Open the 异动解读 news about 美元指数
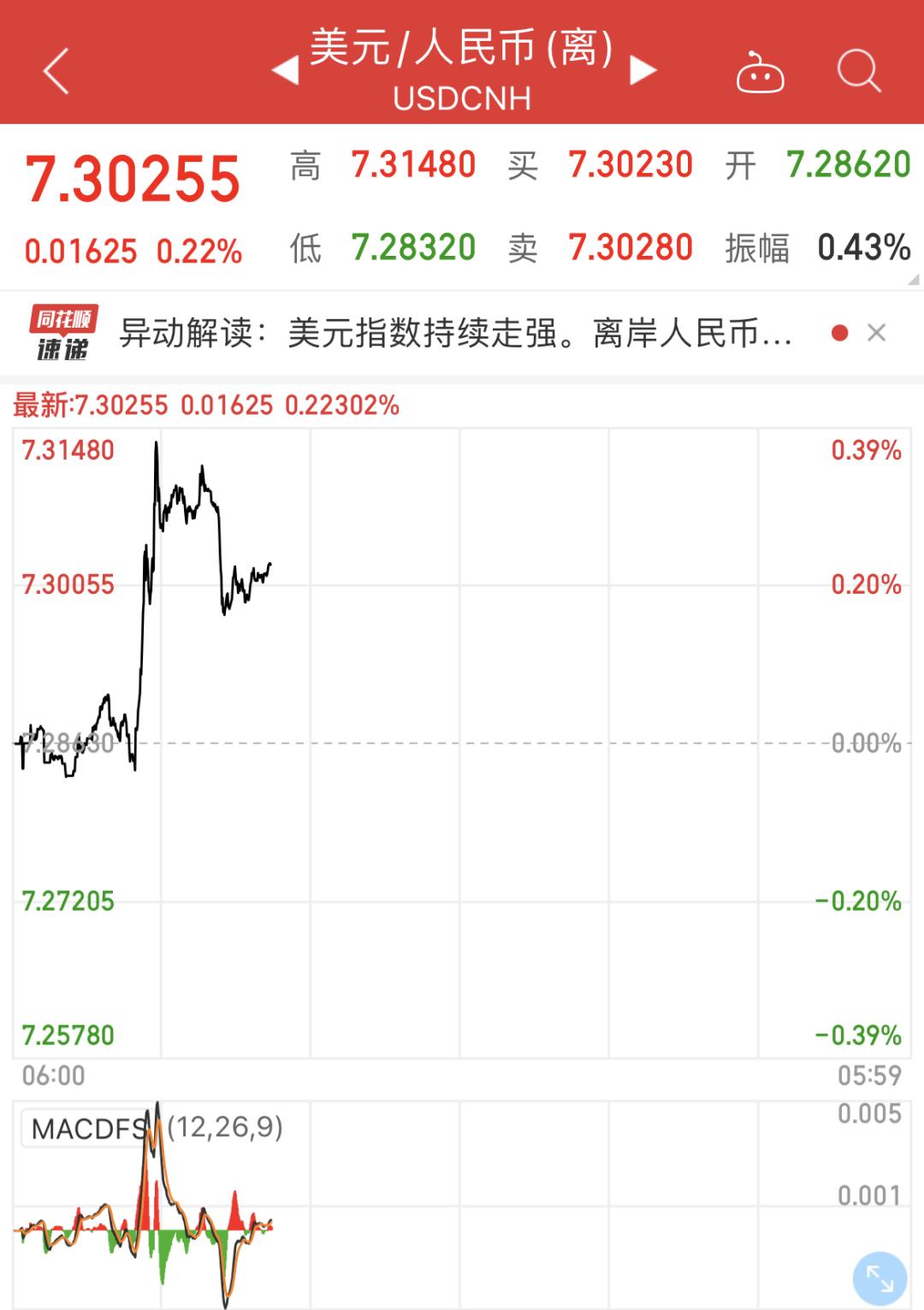 (453, 334)
